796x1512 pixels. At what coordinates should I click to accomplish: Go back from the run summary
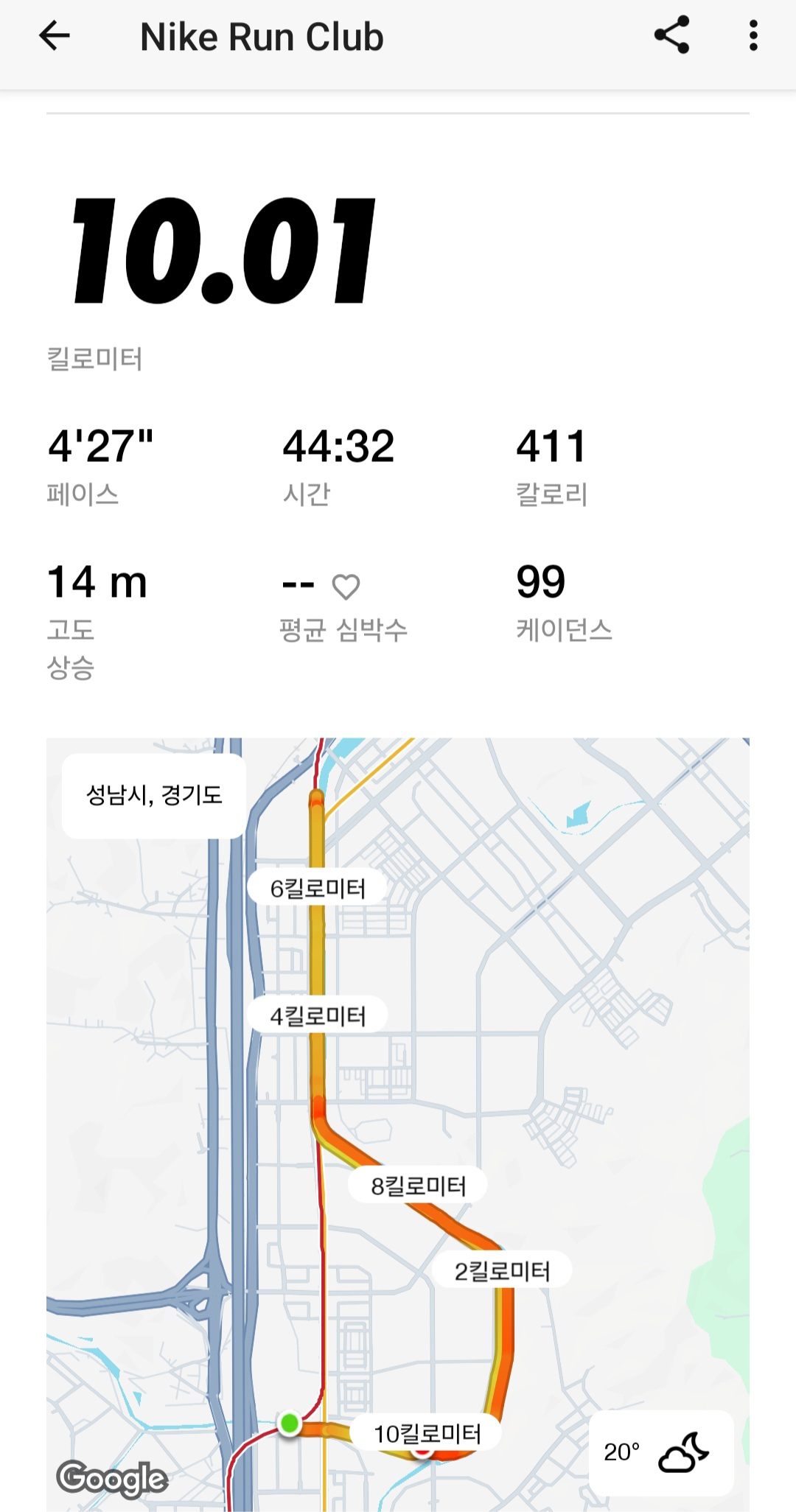pos(55,35)
